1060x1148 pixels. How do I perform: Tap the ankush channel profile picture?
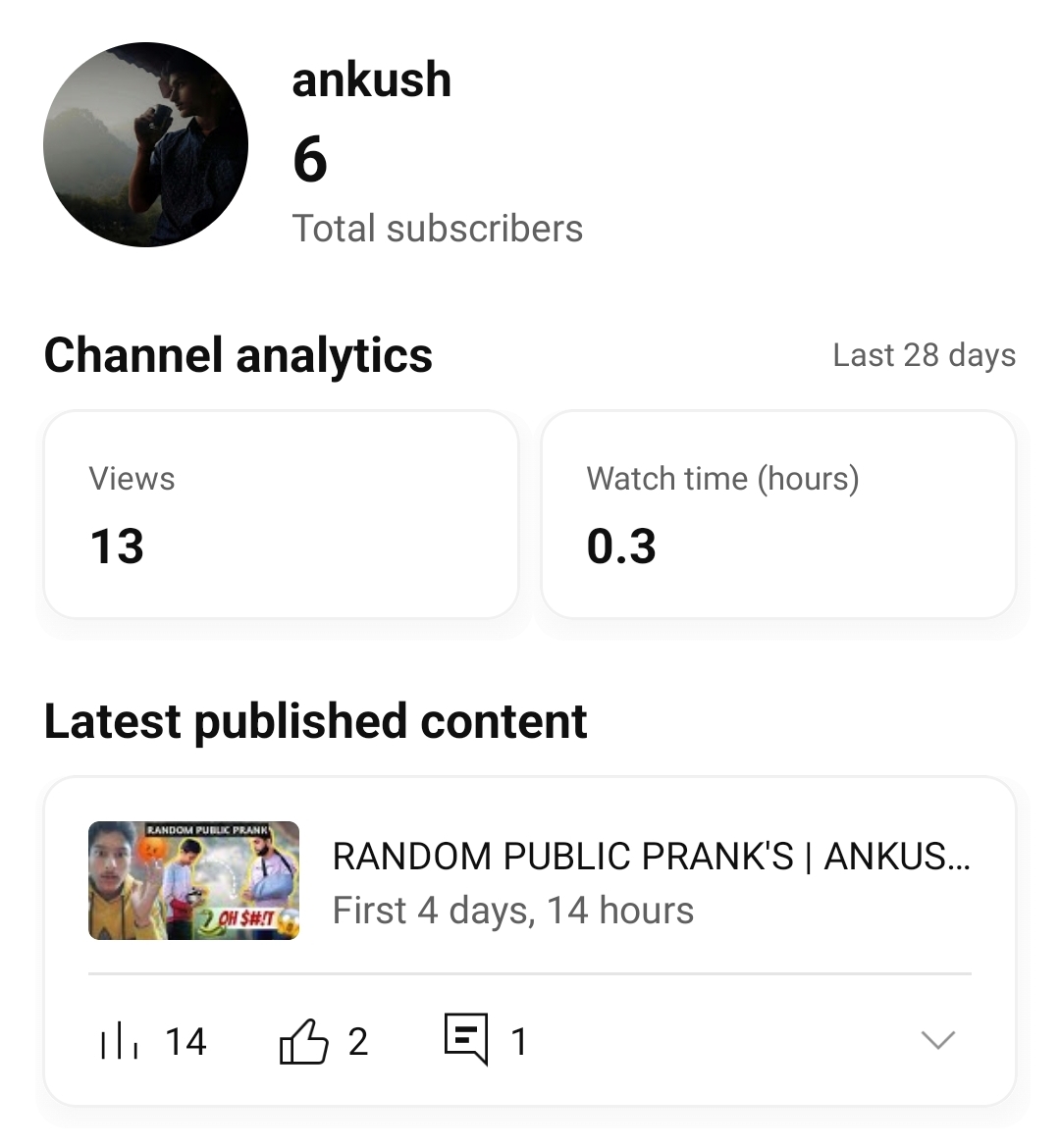pos(146,145)
